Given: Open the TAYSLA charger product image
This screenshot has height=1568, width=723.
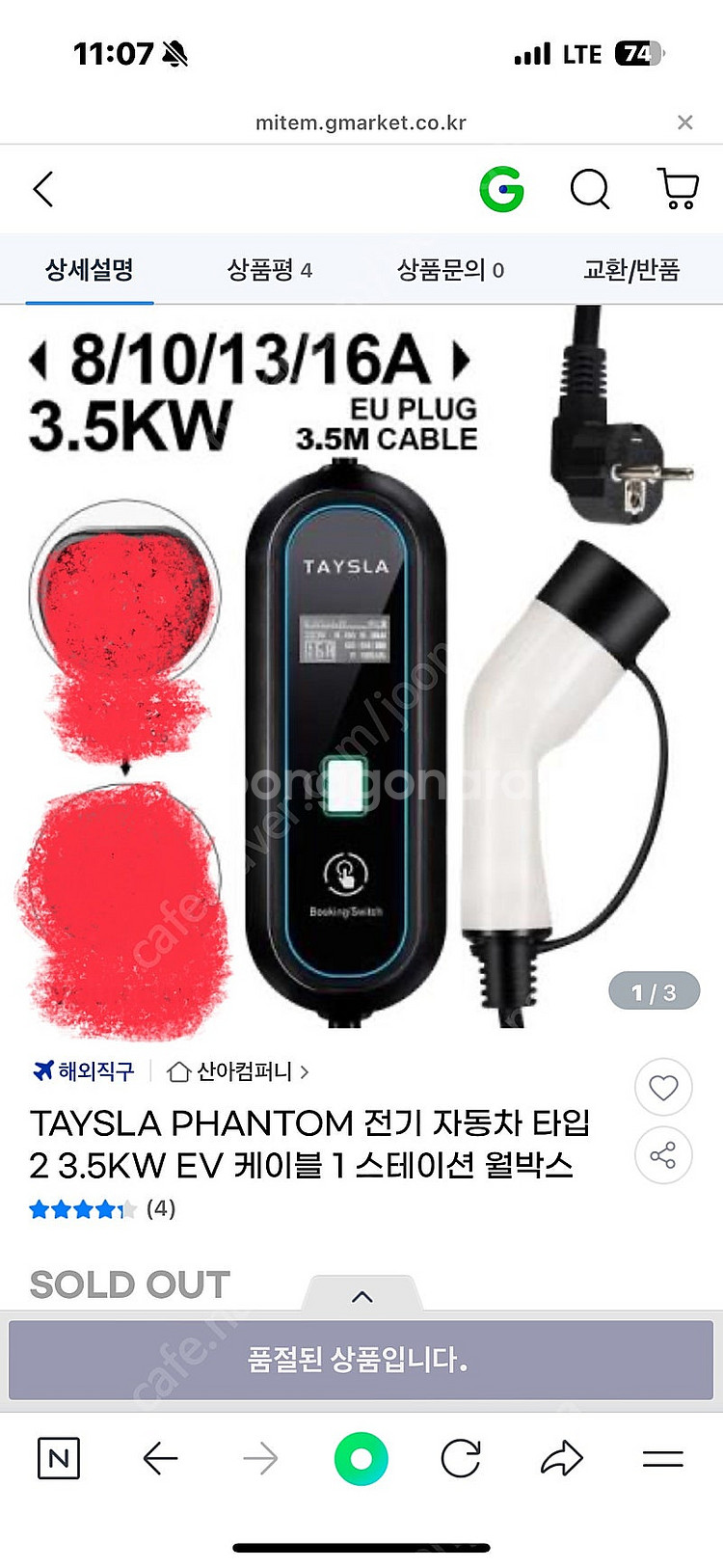Looking at the screenshot, I should (361, 665).
